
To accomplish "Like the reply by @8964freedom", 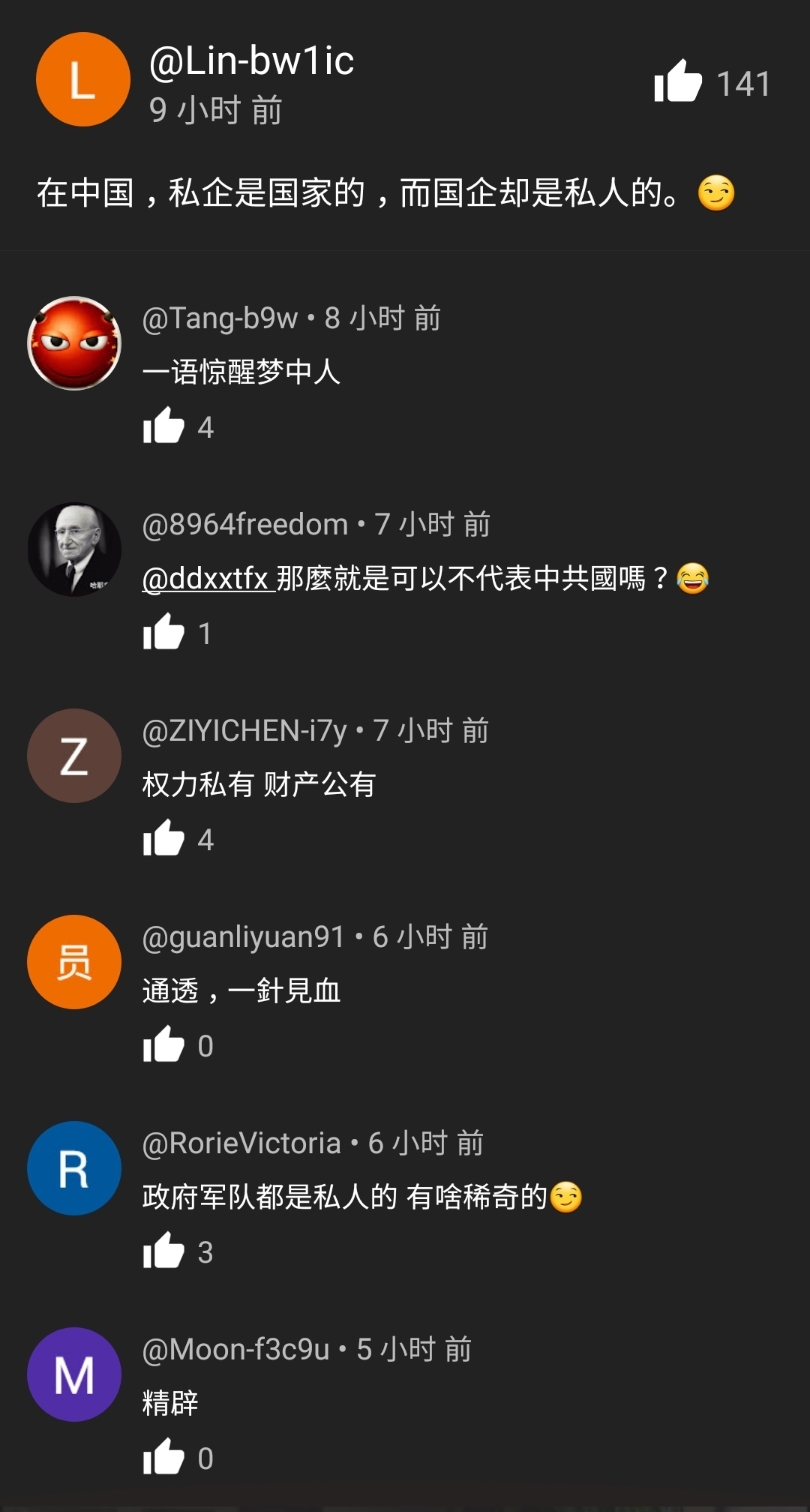I will 164,633.
